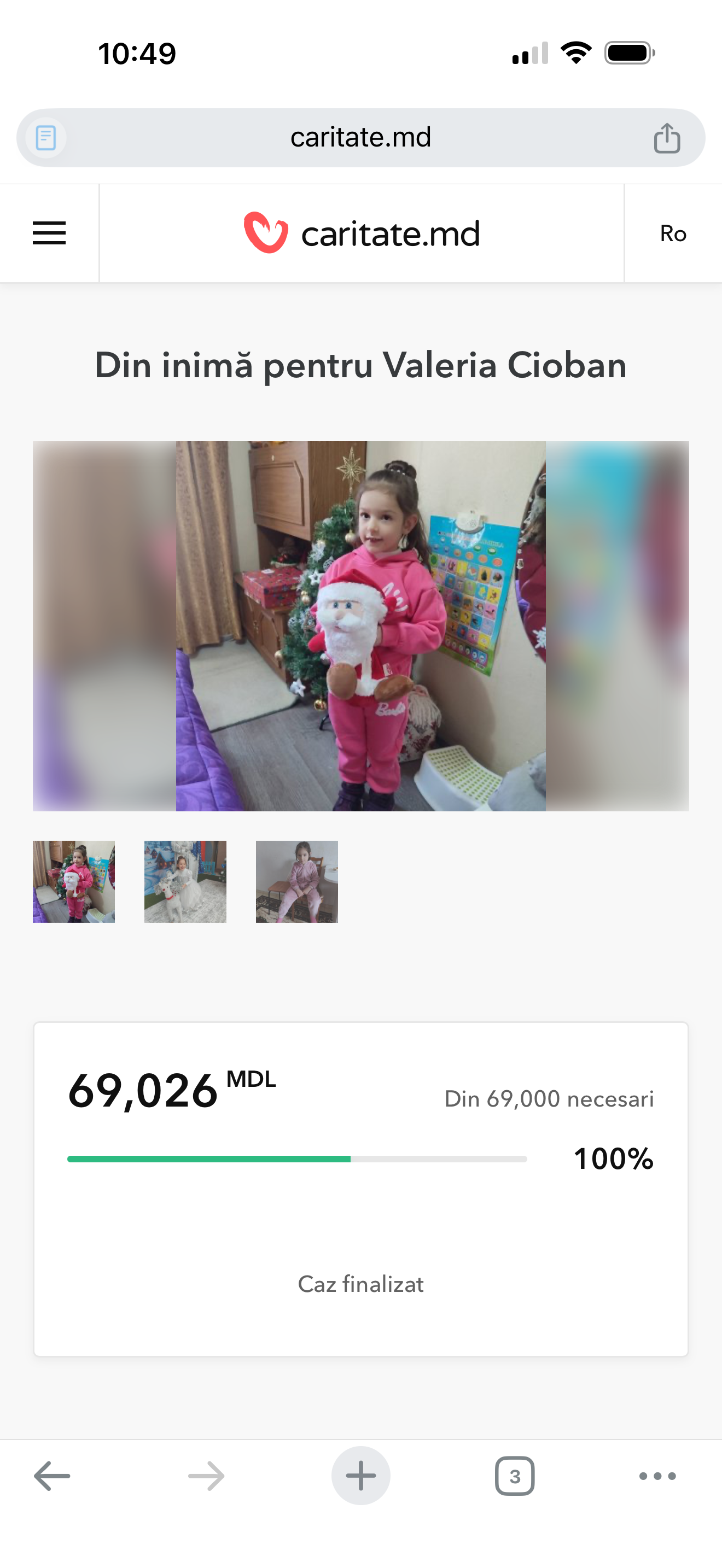Select the third thumbnail of girl sitting
This screenshot has width=722, height=1568.
(296, 881)
